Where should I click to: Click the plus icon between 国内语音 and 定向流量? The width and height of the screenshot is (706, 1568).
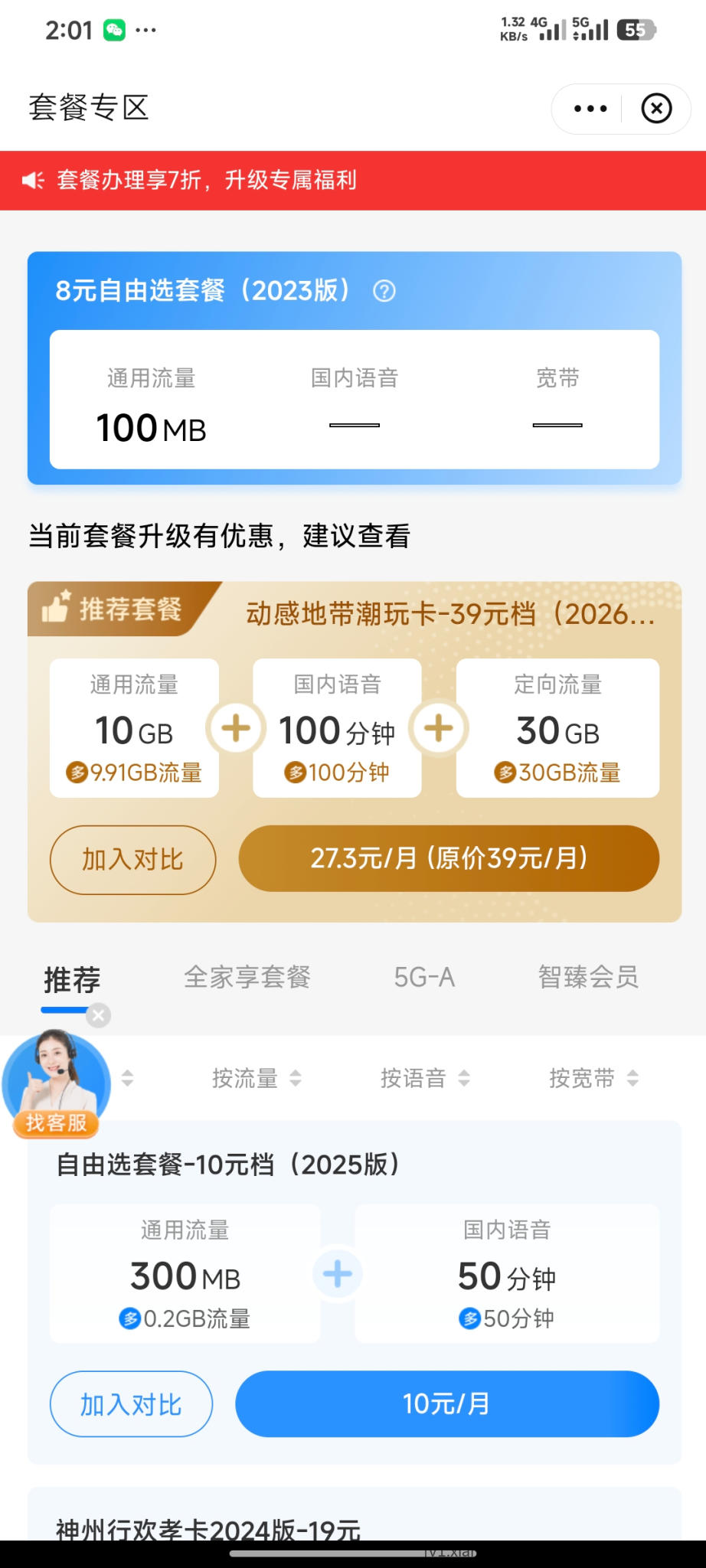[438, 728]
